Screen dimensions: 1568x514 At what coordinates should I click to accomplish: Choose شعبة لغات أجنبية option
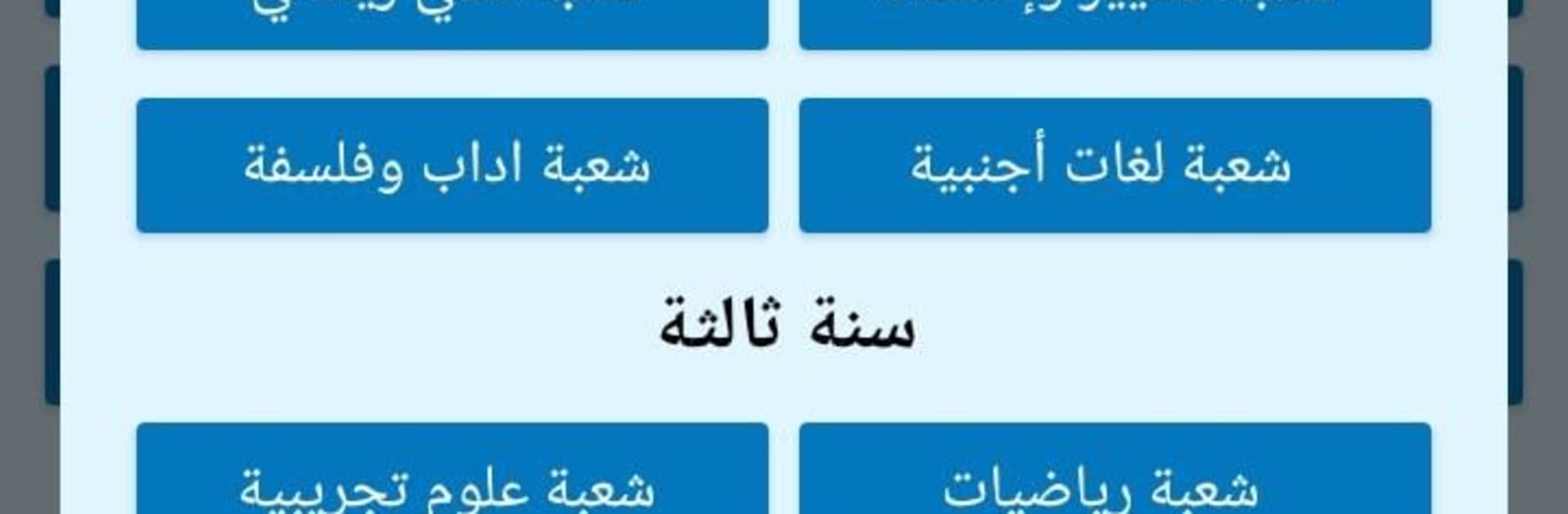point(1115,166)
